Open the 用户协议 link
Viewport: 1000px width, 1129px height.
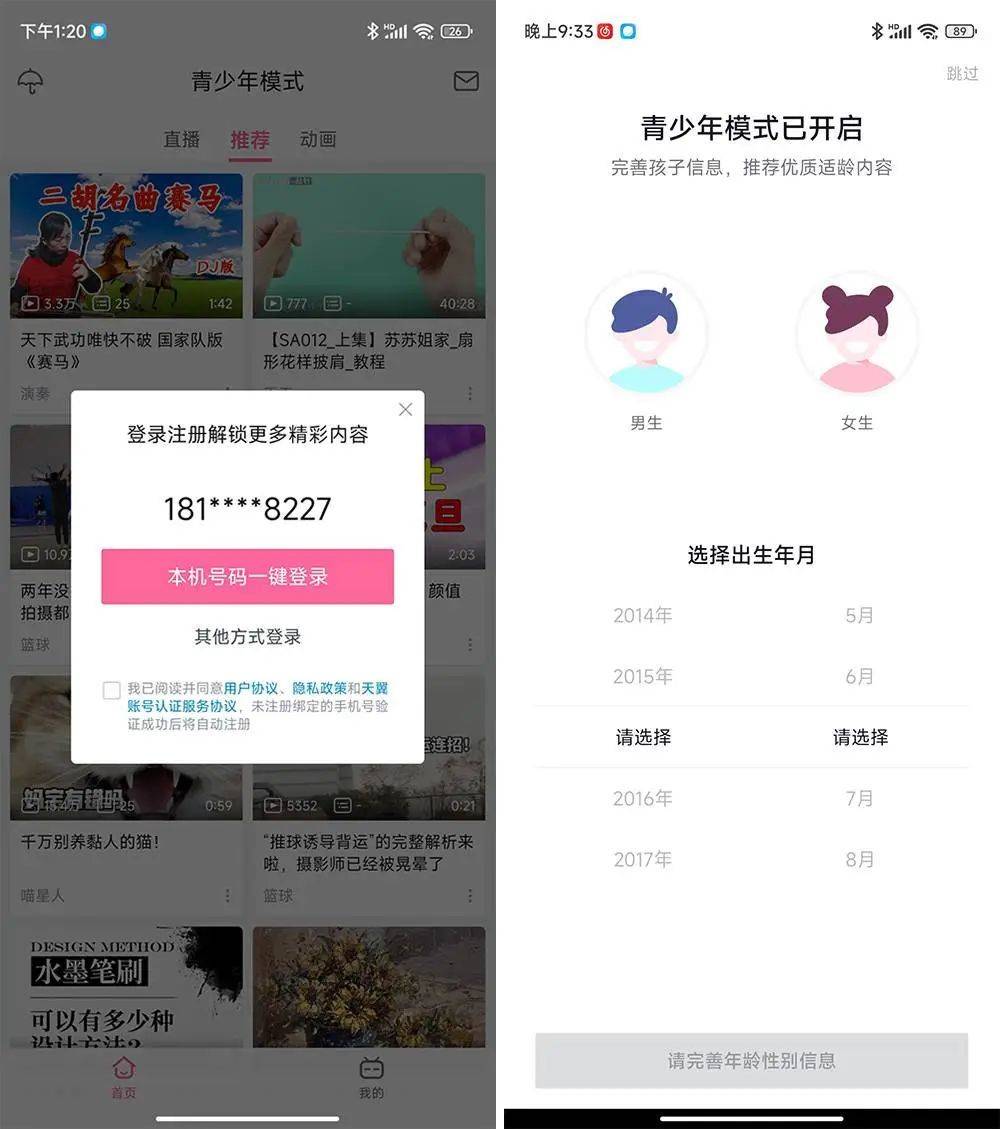point(250,689)
